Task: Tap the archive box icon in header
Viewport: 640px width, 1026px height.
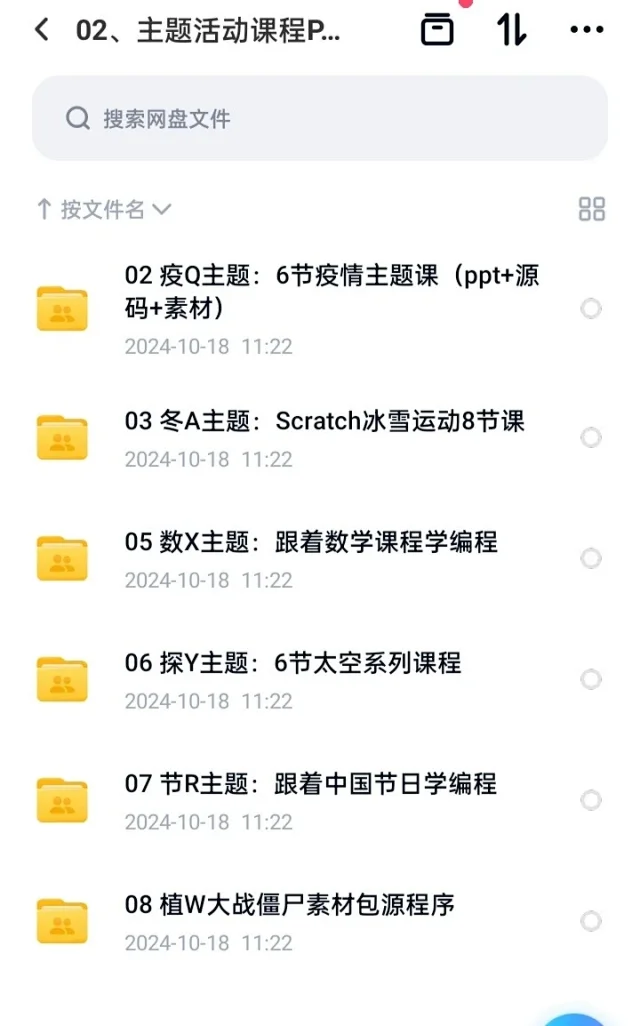Action: (436, 29)
